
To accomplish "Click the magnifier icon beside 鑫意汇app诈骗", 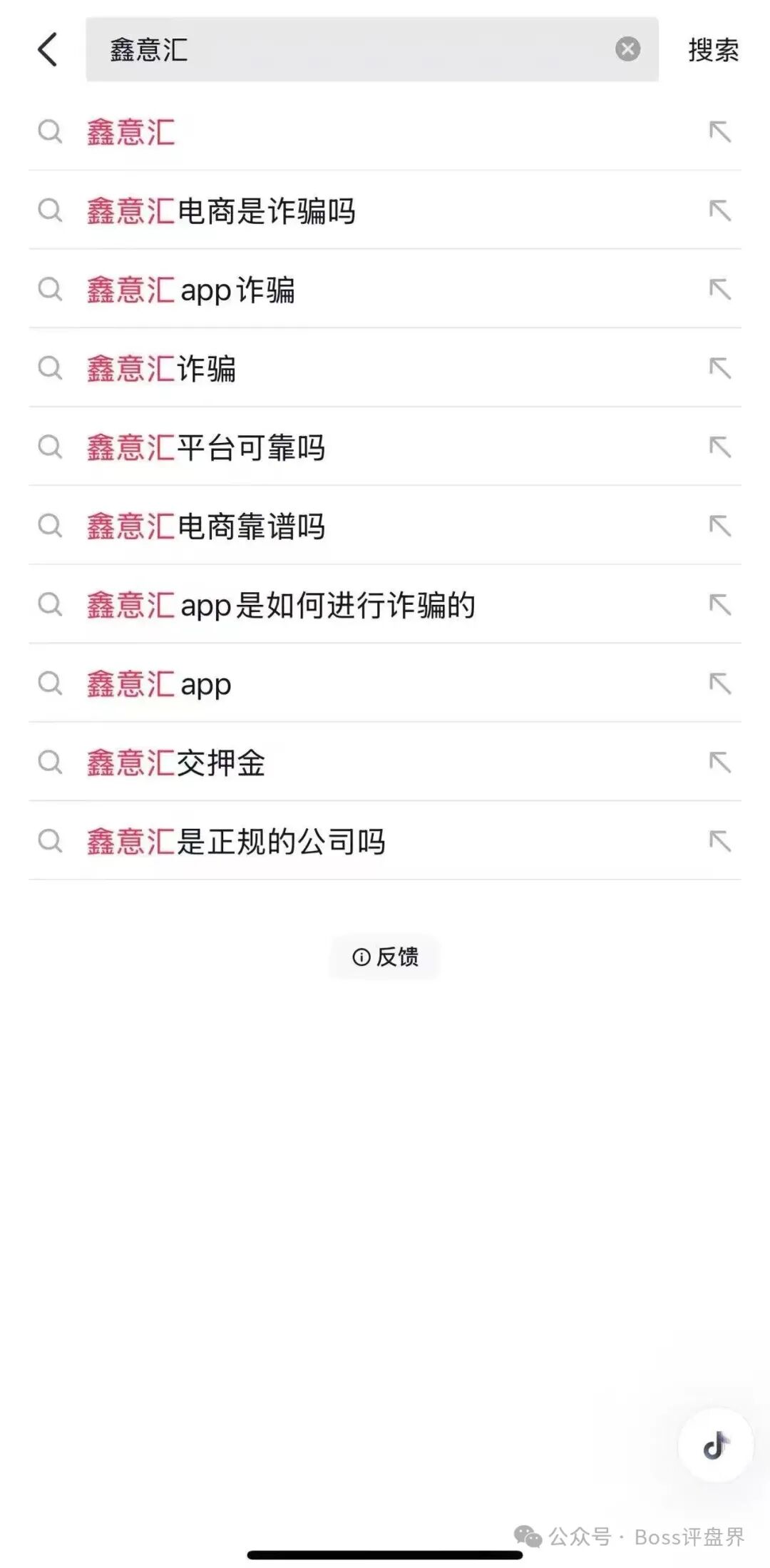I will tap(48, 290).
